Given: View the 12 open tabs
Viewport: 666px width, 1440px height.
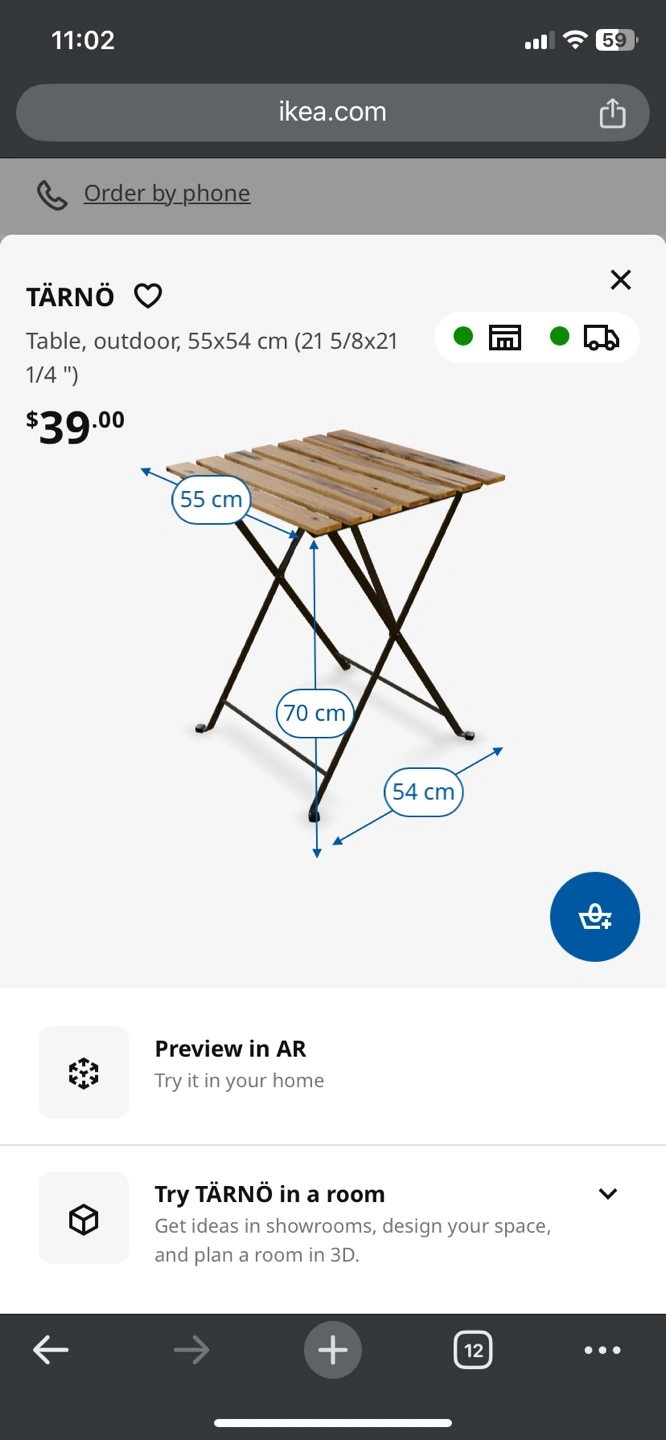Looking at the screenshot, I should point(473,1350).
